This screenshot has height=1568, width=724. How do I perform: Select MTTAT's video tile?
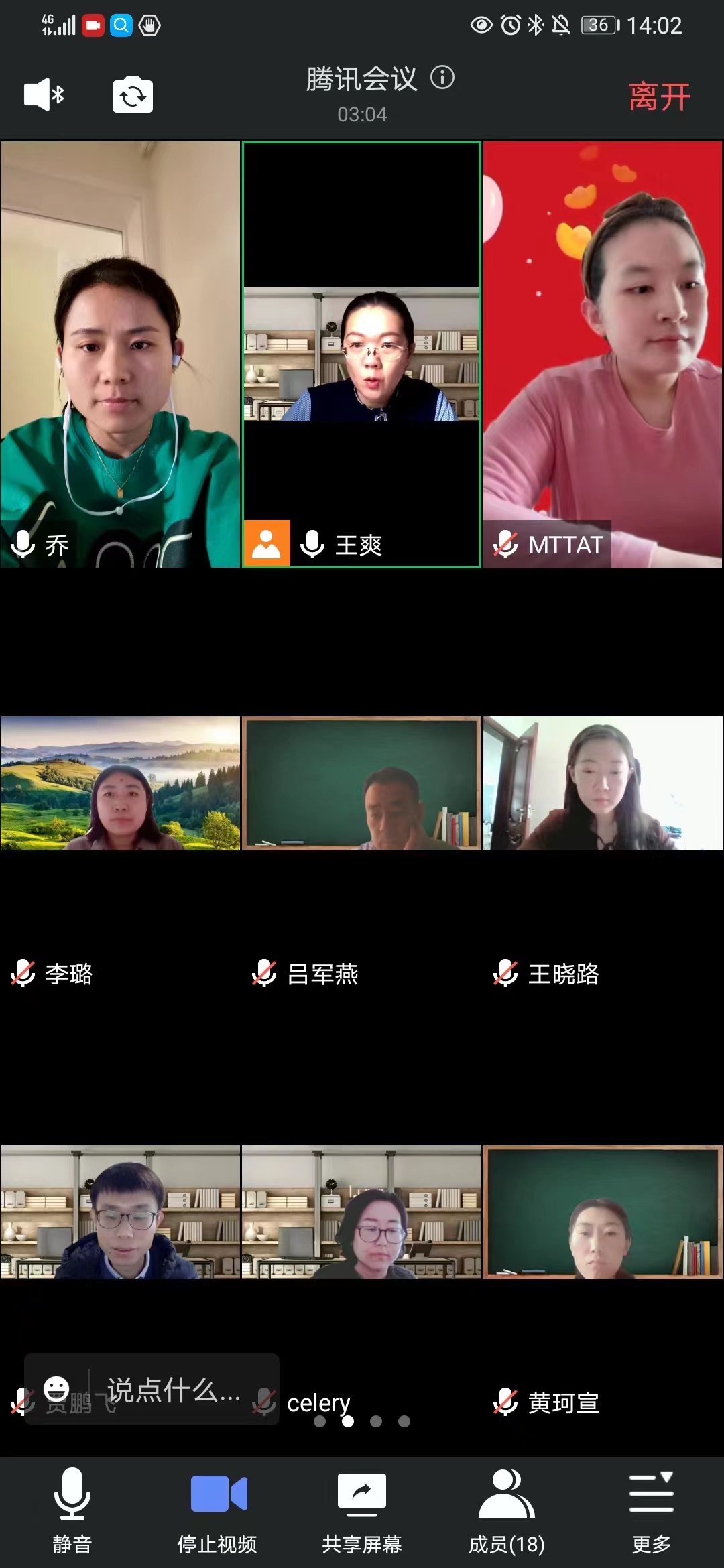603,354
